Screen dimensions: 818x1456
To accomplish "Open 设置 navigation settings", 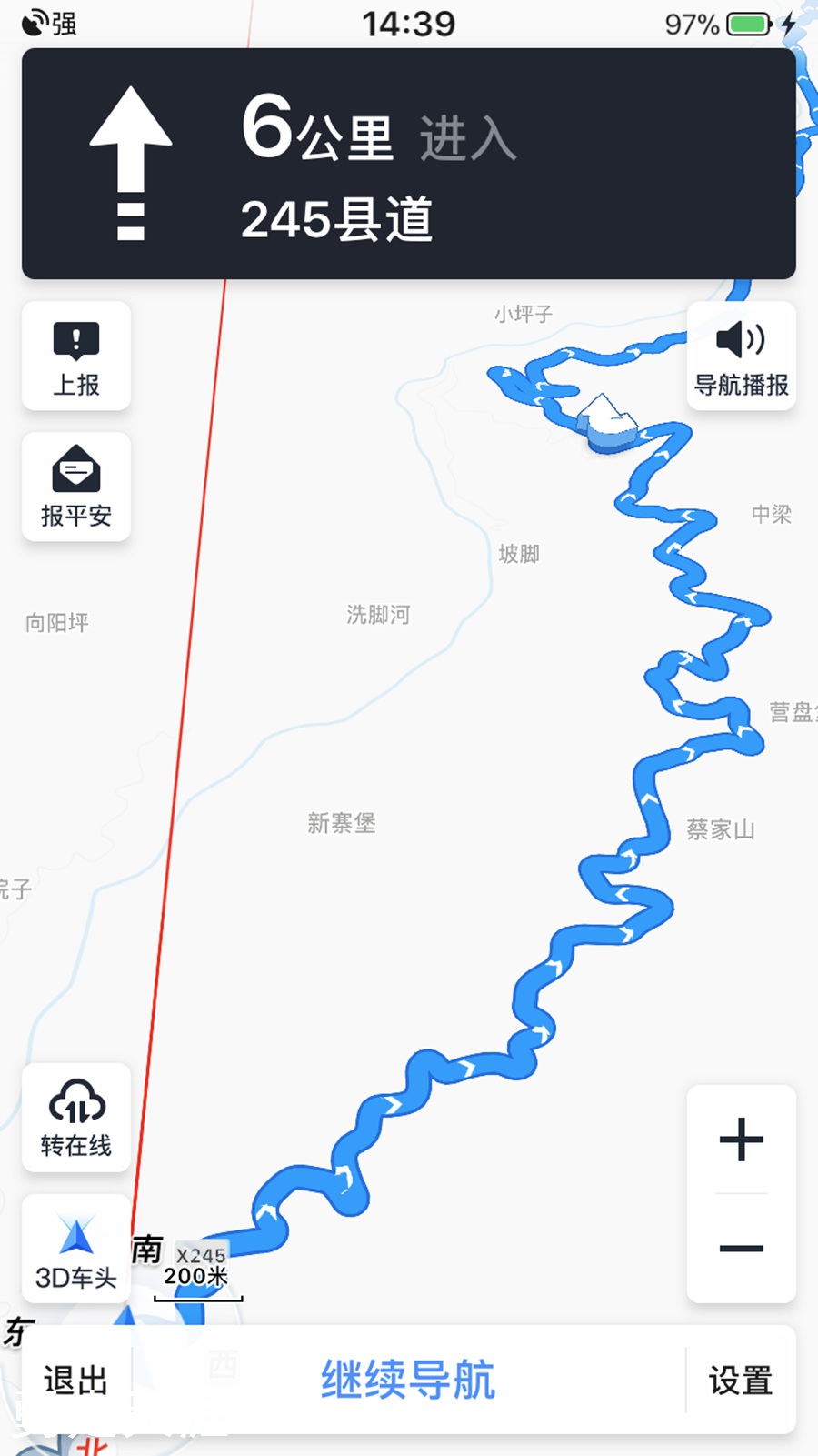I will point(740,1381).
